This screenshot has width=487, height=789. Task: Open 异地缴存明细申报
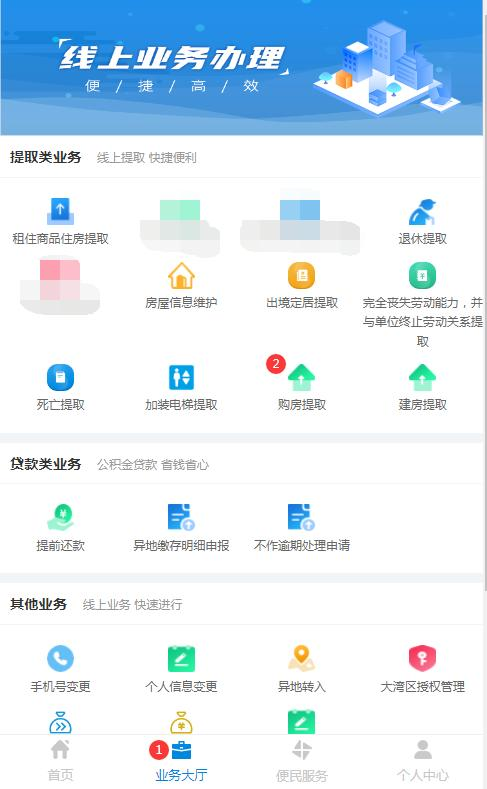coord(181,528)
